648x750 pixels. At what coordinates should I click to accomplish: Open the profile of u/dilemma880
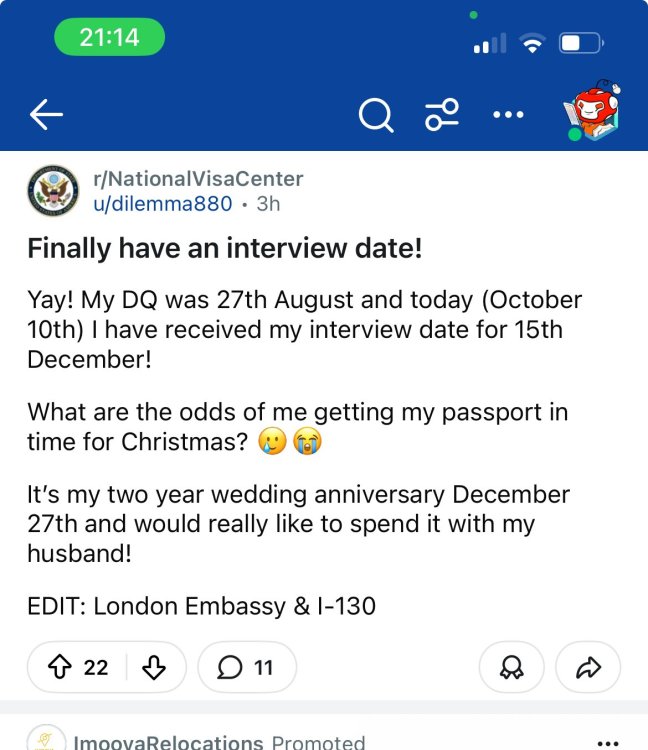coord(162,204)
